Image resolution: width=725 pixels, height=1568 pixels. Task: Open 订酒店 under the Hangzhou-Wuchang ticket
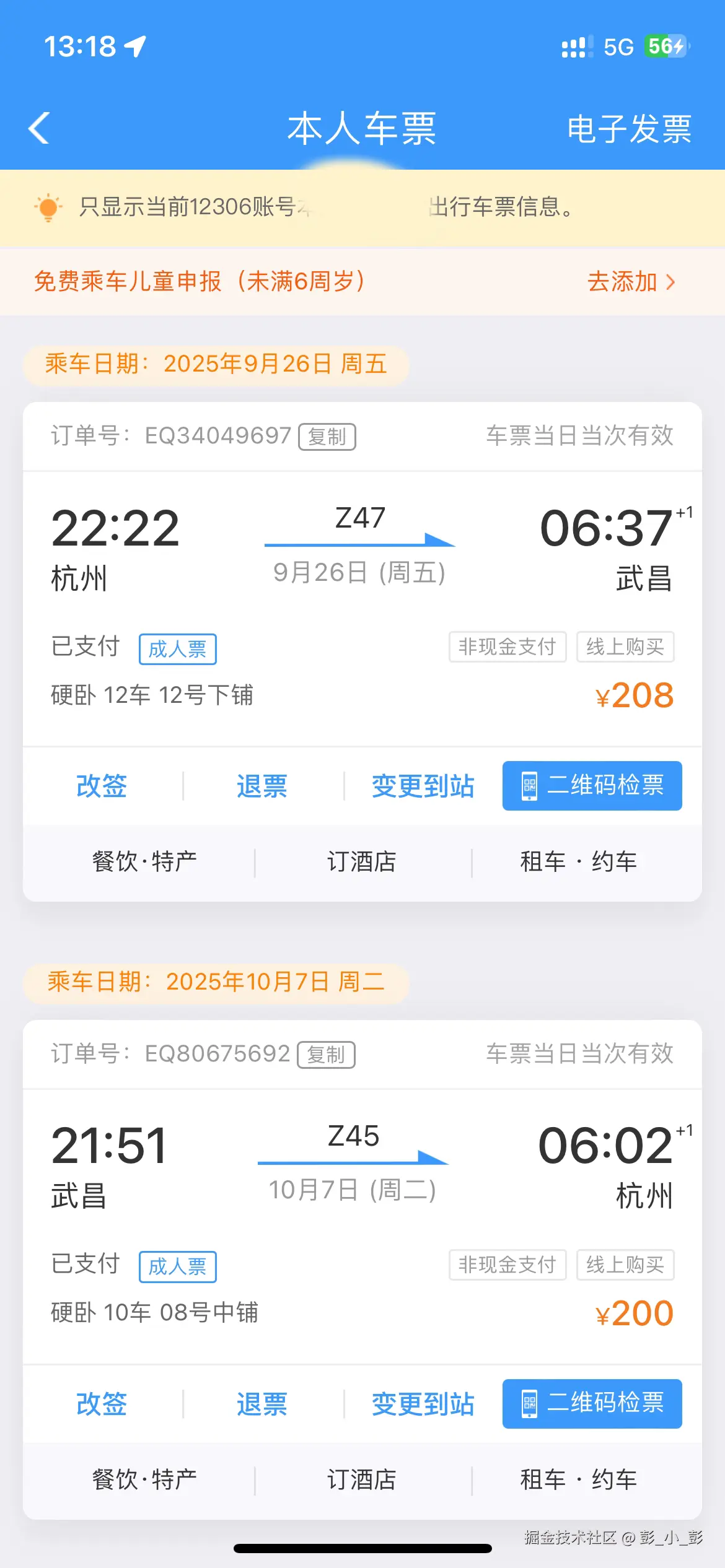pos(361,862)
